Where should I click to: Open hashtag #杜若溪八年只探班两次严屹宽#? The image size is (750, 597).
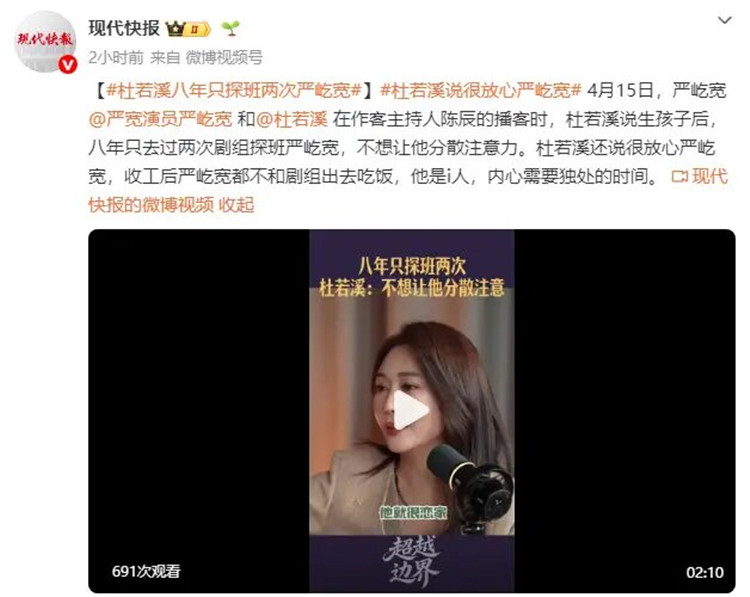pos(234,90)
